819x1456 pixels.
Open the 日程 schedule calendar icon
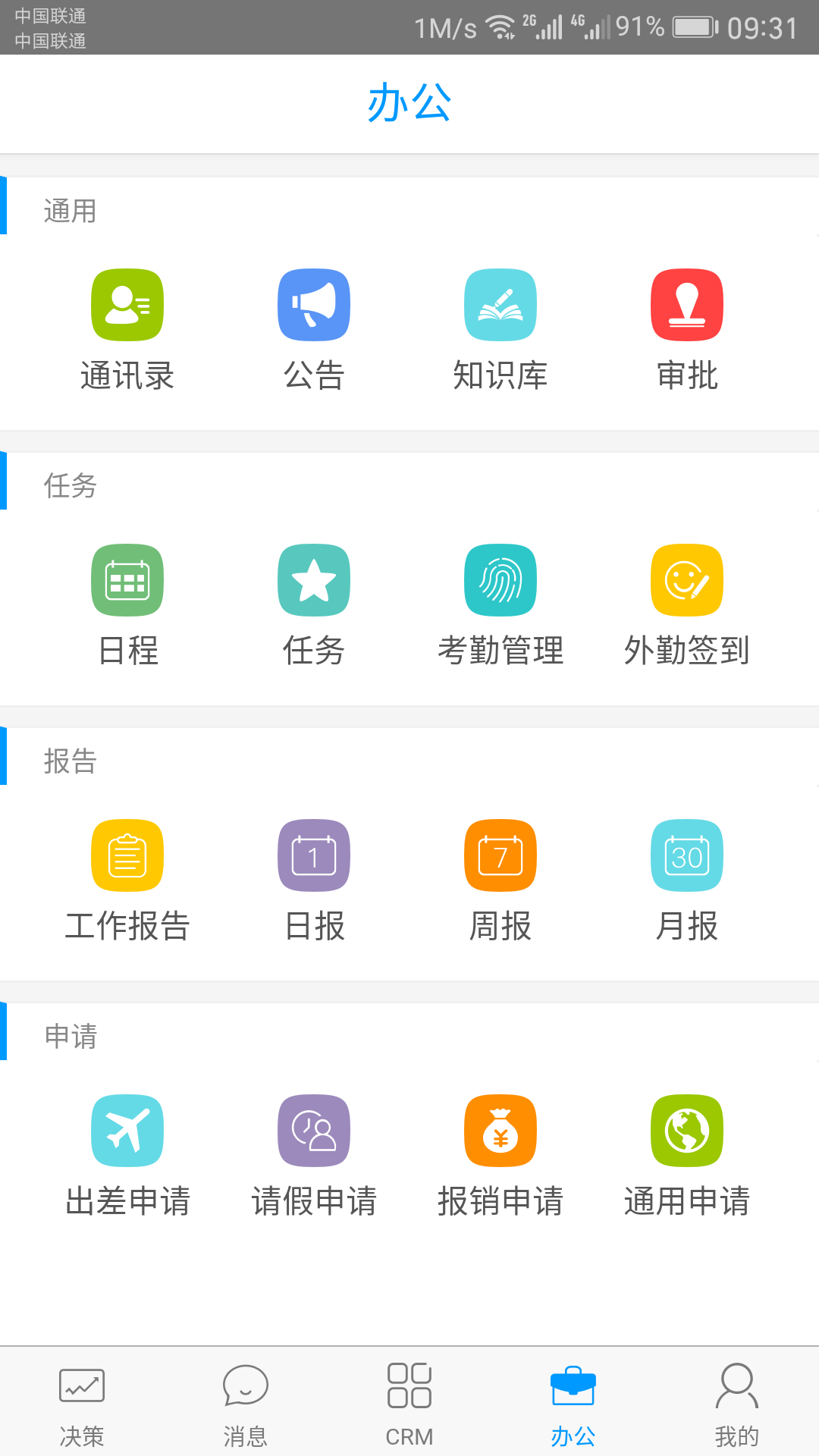127,580
